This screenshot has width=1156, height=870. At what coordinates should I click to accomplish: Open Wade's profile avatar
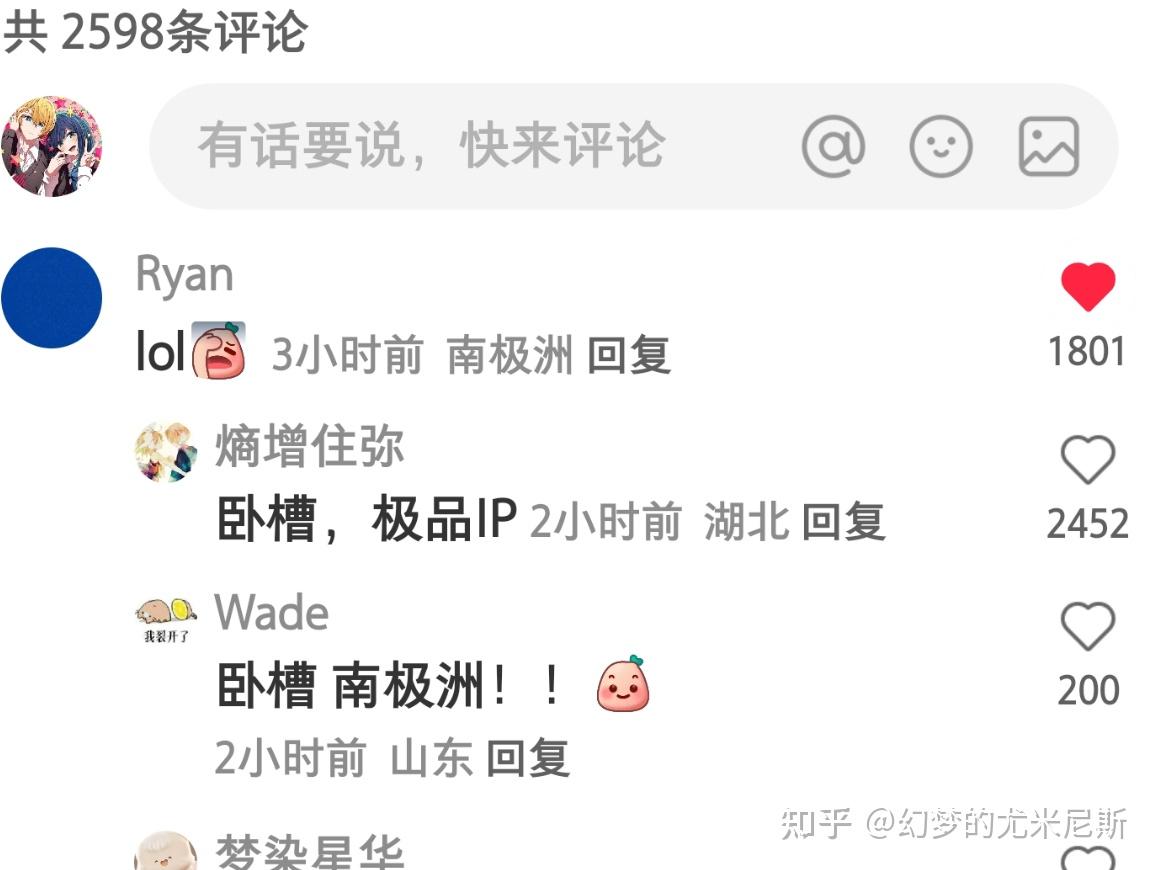coord(166,616)
